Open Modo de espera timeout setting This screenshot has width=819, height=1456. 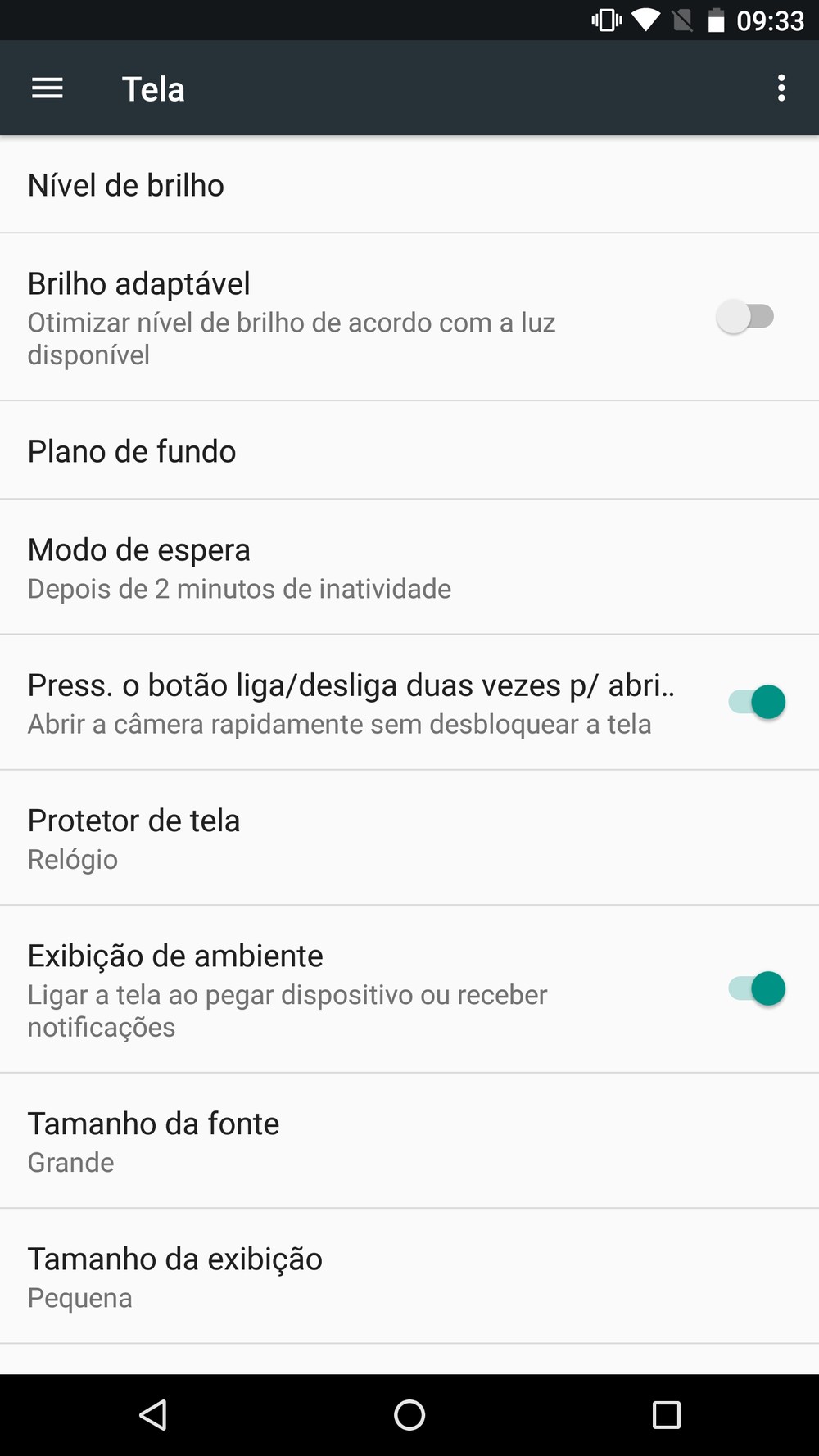[409, 567]
